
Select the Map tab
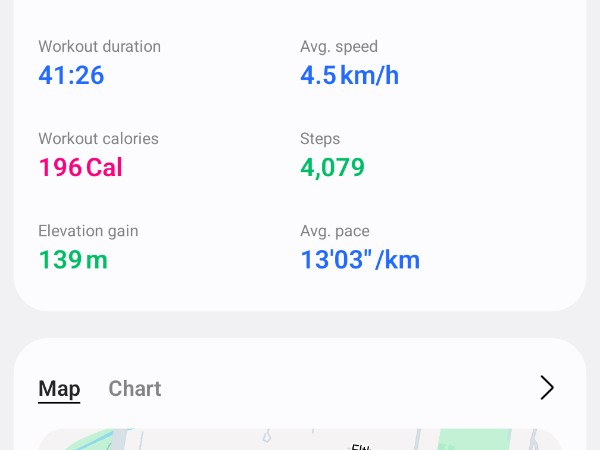(x=59, y=389)
